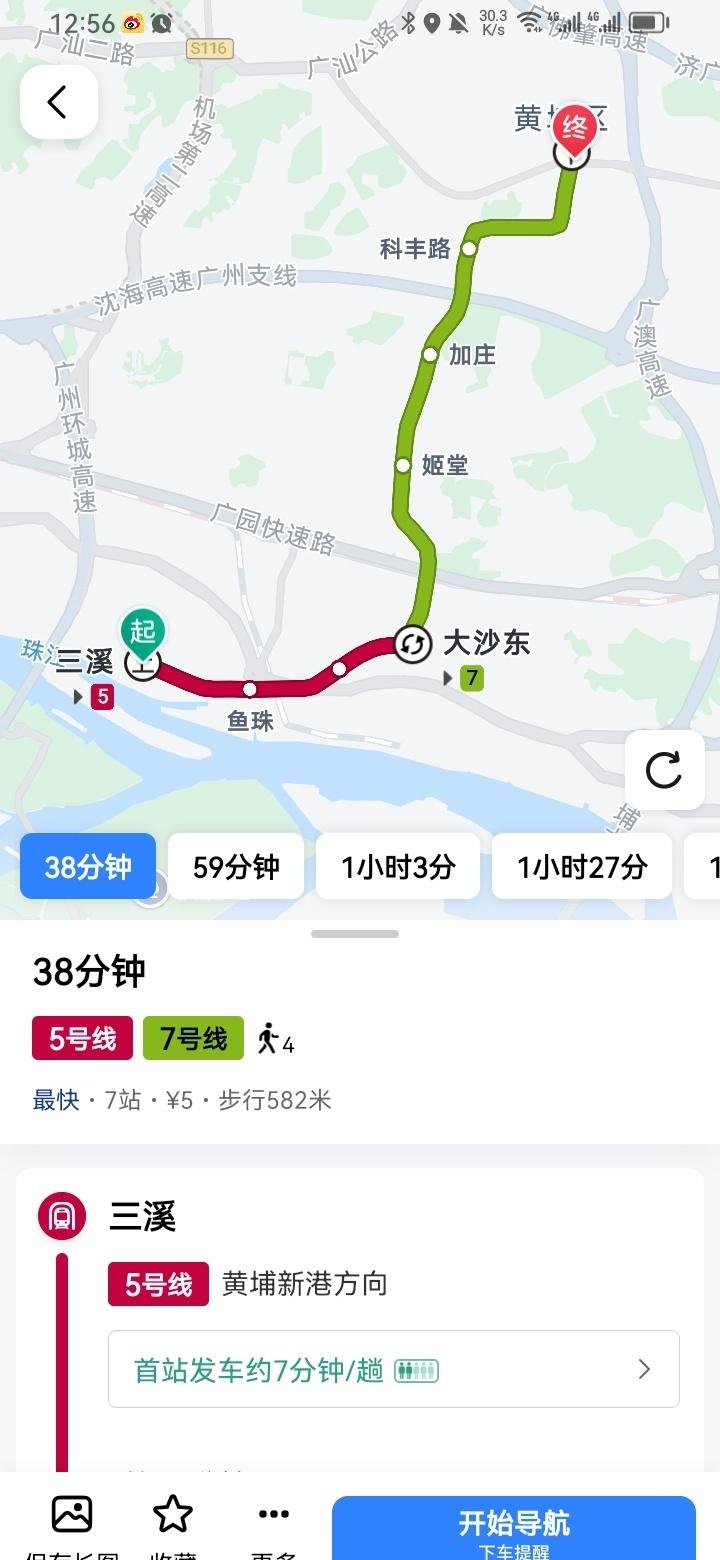
Task: Choose the 1小时3分 route option
Action: pyautogui.click(x=398, y=866)
